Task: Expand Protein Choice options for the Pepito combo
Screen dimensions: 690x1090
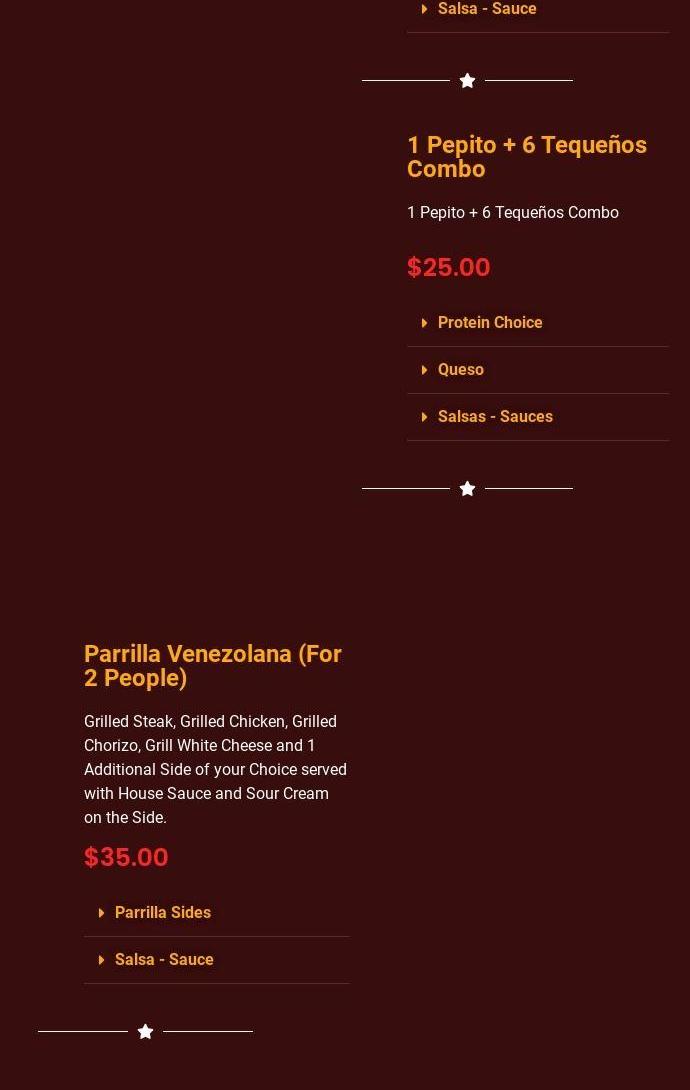Action: pos(489,323)
